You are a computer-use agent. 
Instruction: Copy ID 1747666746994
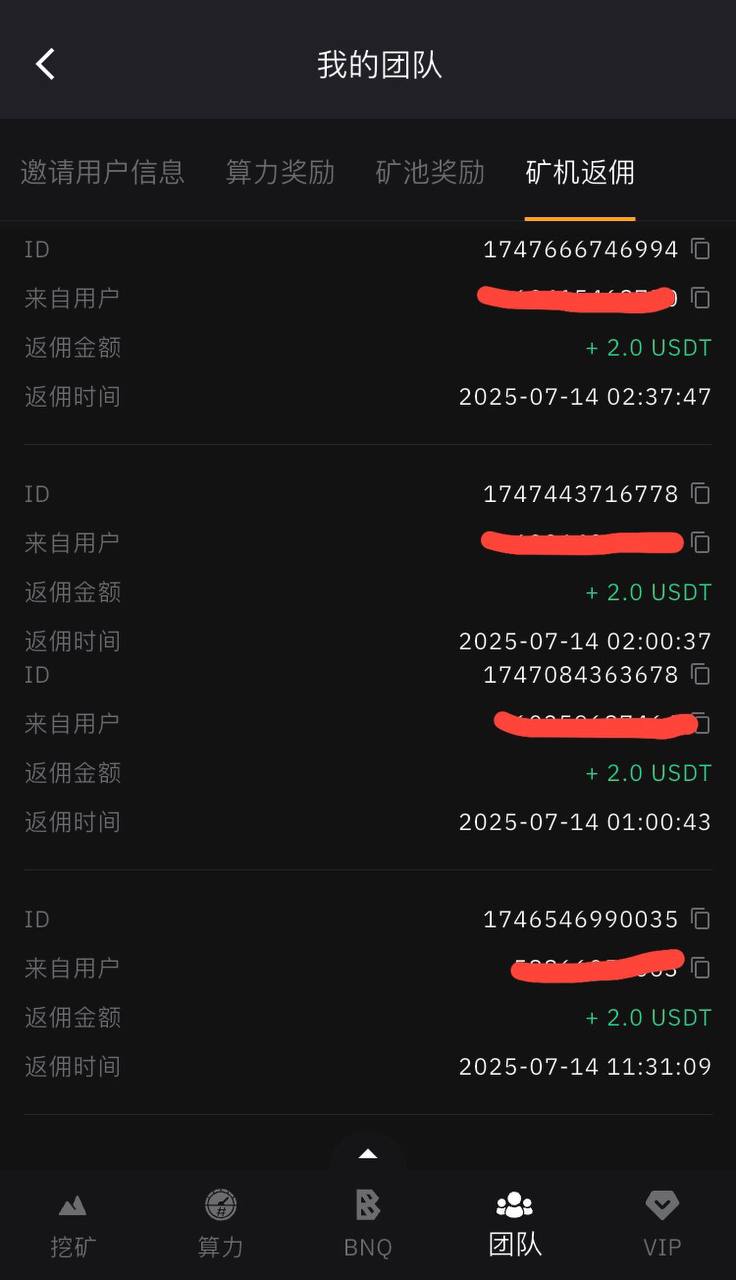point(701,249)
